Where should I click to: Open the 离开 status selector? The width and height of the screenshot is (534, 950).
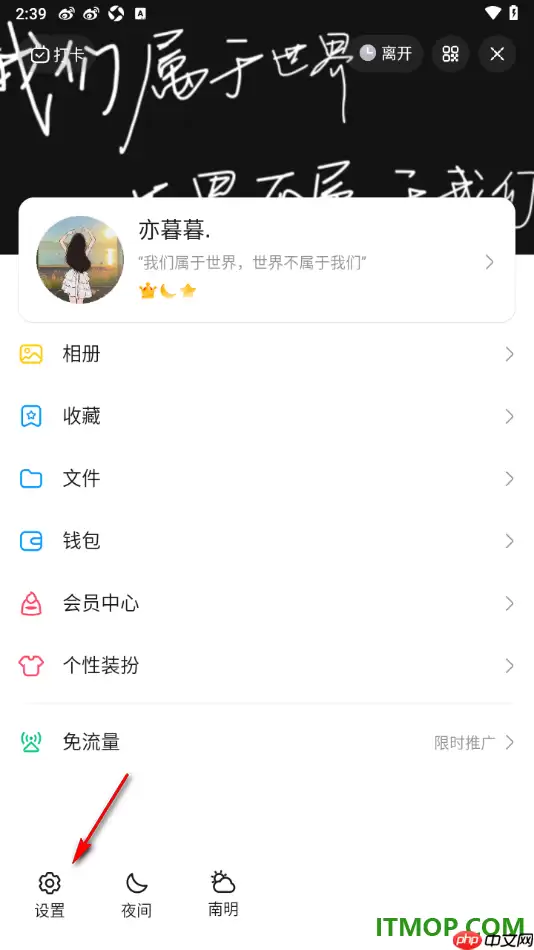(x=385, y=54)
